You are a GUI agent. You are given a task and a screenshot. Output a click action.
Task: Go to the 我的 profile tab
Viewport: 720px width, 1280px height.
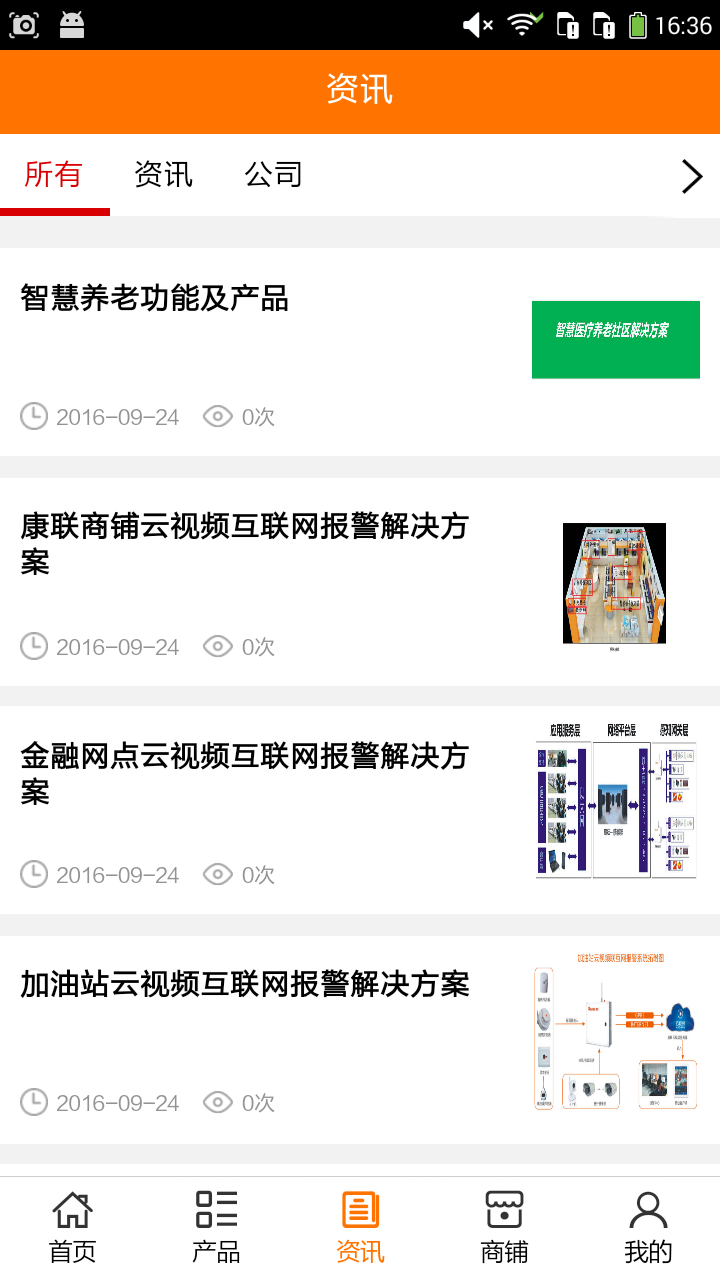point(648,1227)
